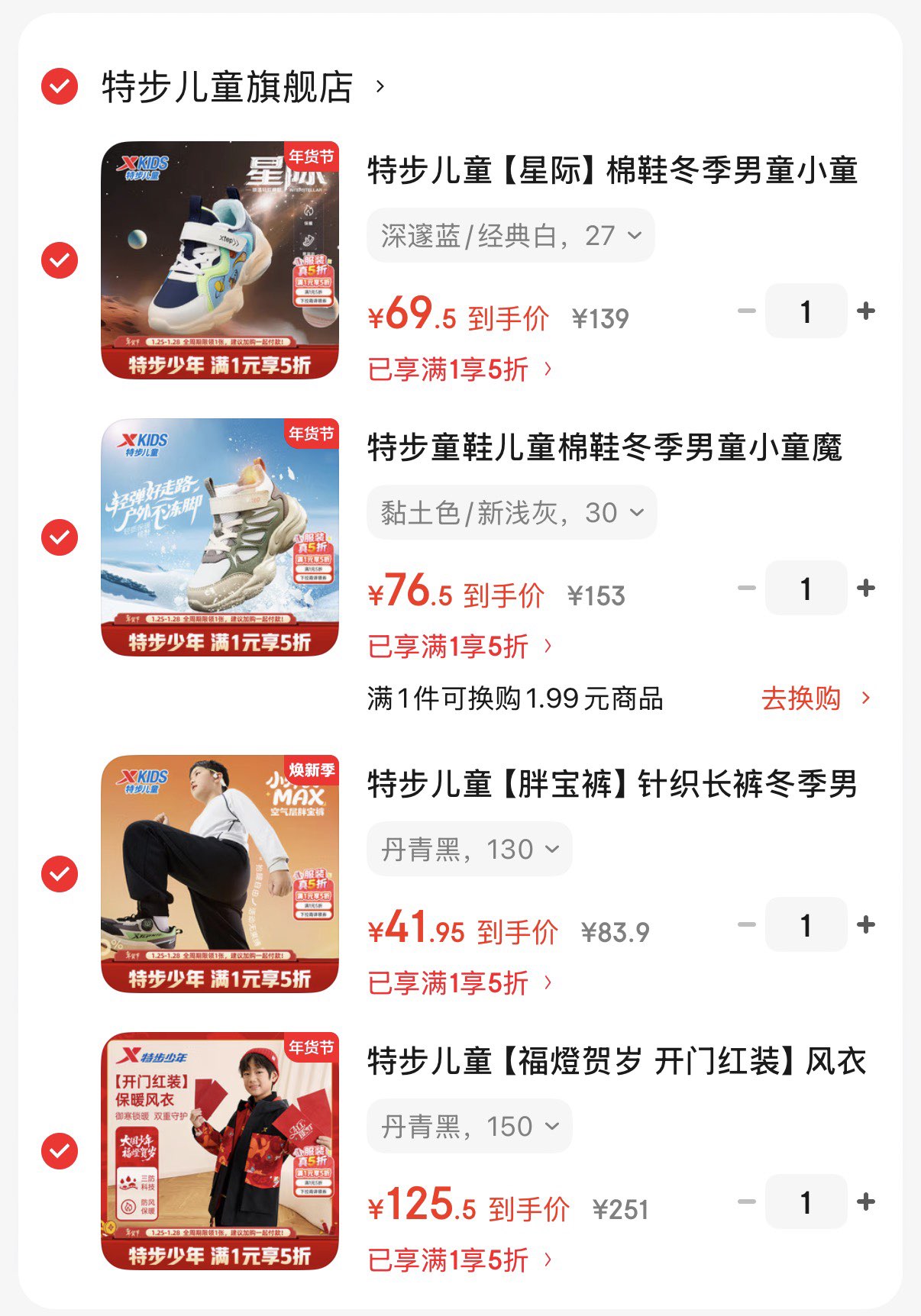Change the 丹青黑, 130 size option
Screen dimensions: 921x1316
469,850
